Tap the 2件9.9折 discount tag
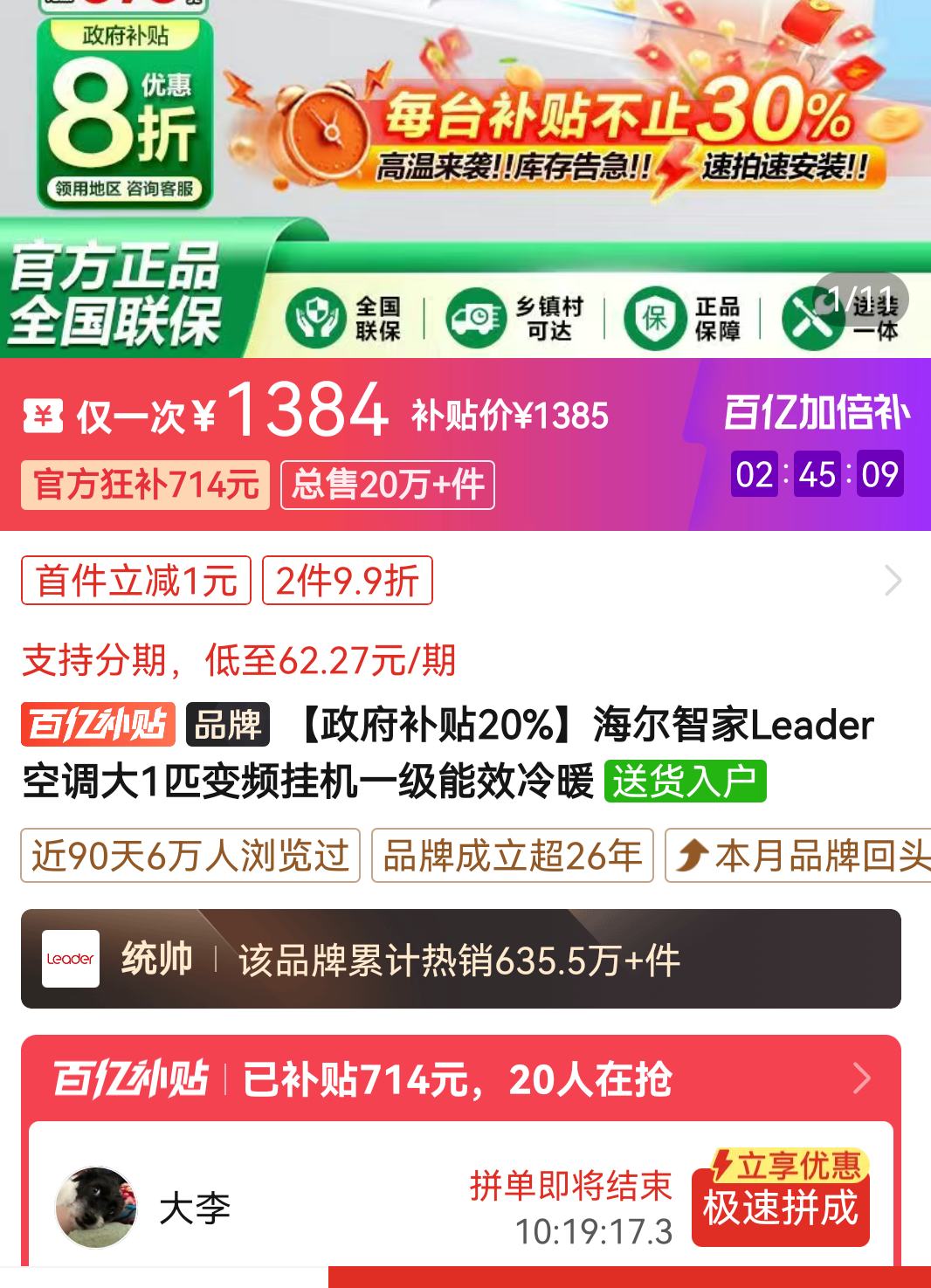The image size is (931, 1288). pyautogui.click(x=348, y=581)
